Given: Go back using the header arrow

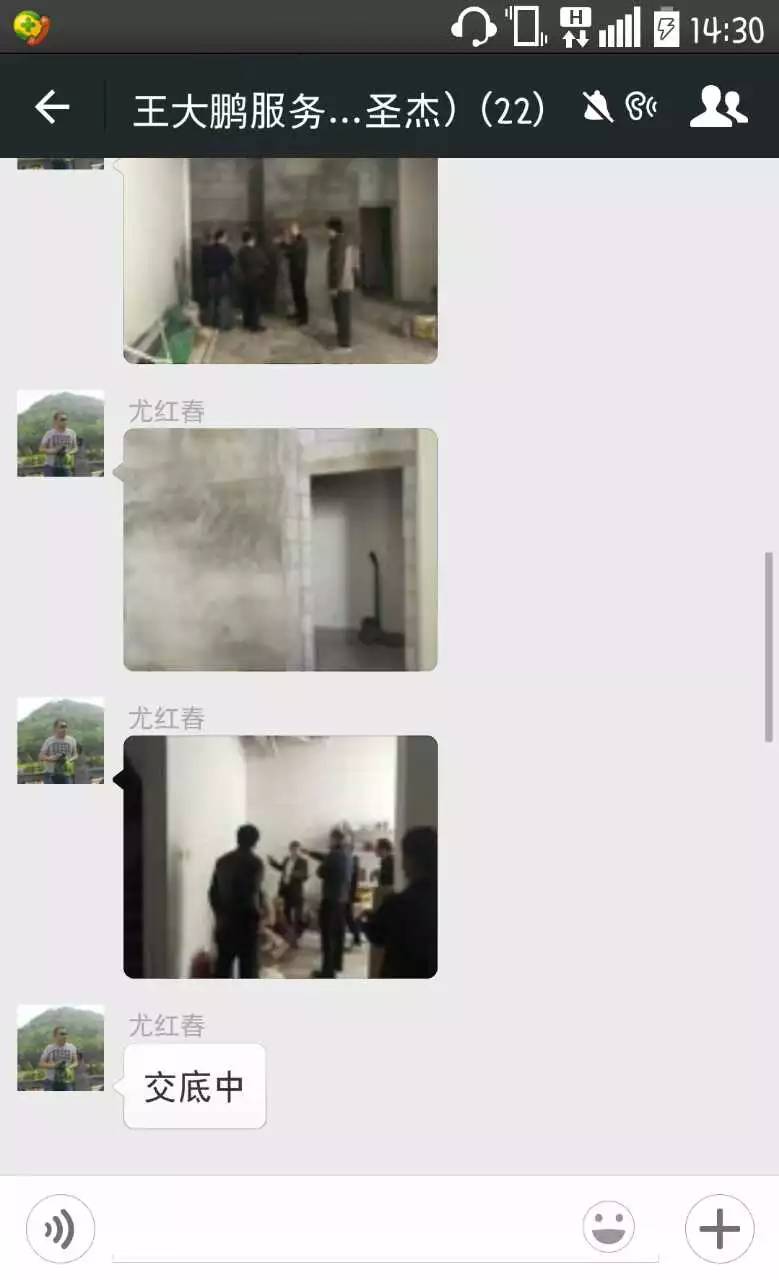Looking at the screenshot, I should point(52,107).
